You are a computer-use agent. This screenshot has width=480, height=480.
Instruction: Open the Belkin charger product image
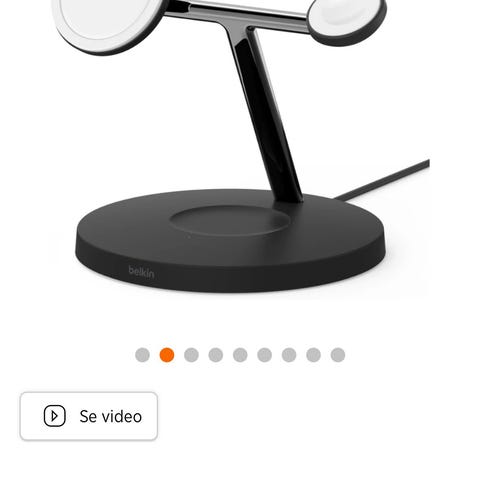click(240, 148)
